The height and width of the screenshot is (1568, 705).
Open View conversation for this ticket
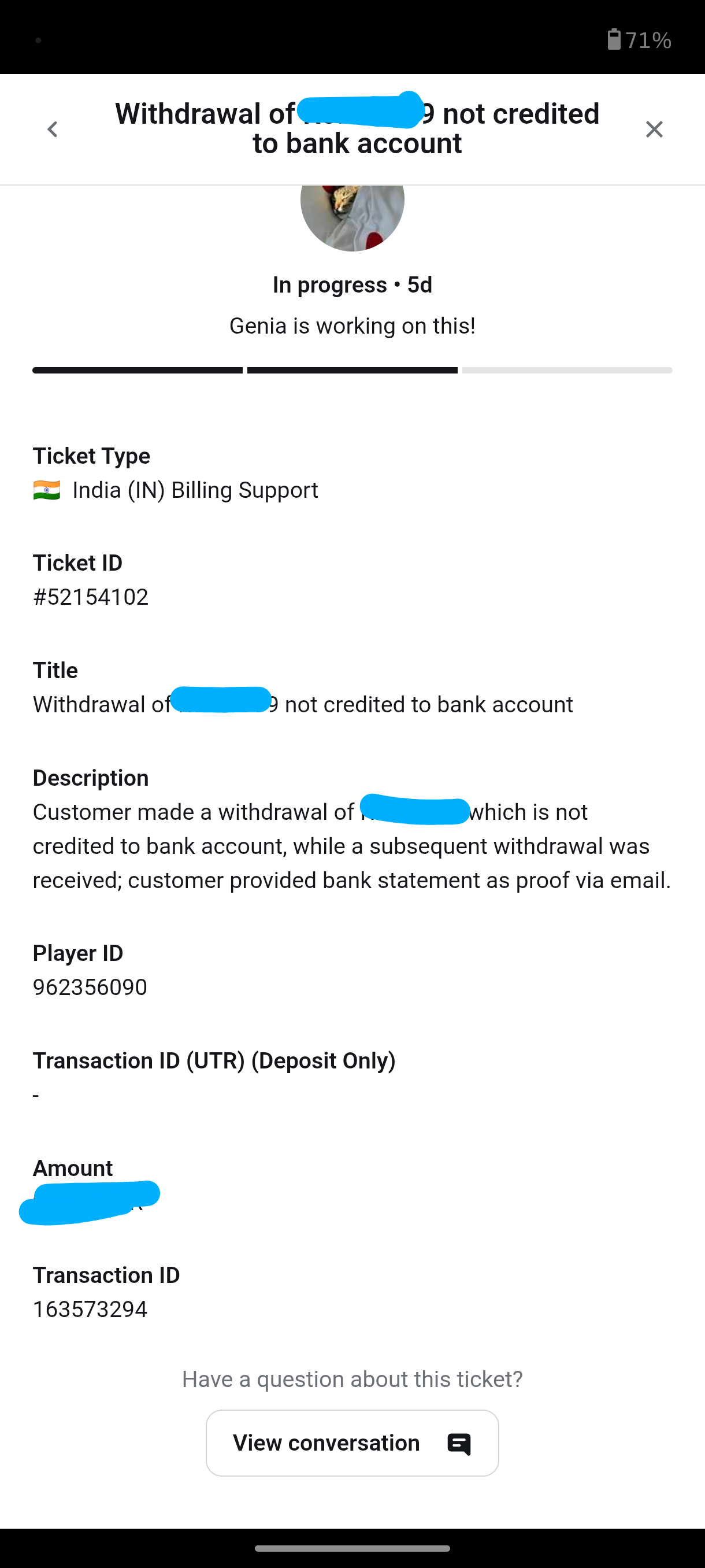point(352,1443)
